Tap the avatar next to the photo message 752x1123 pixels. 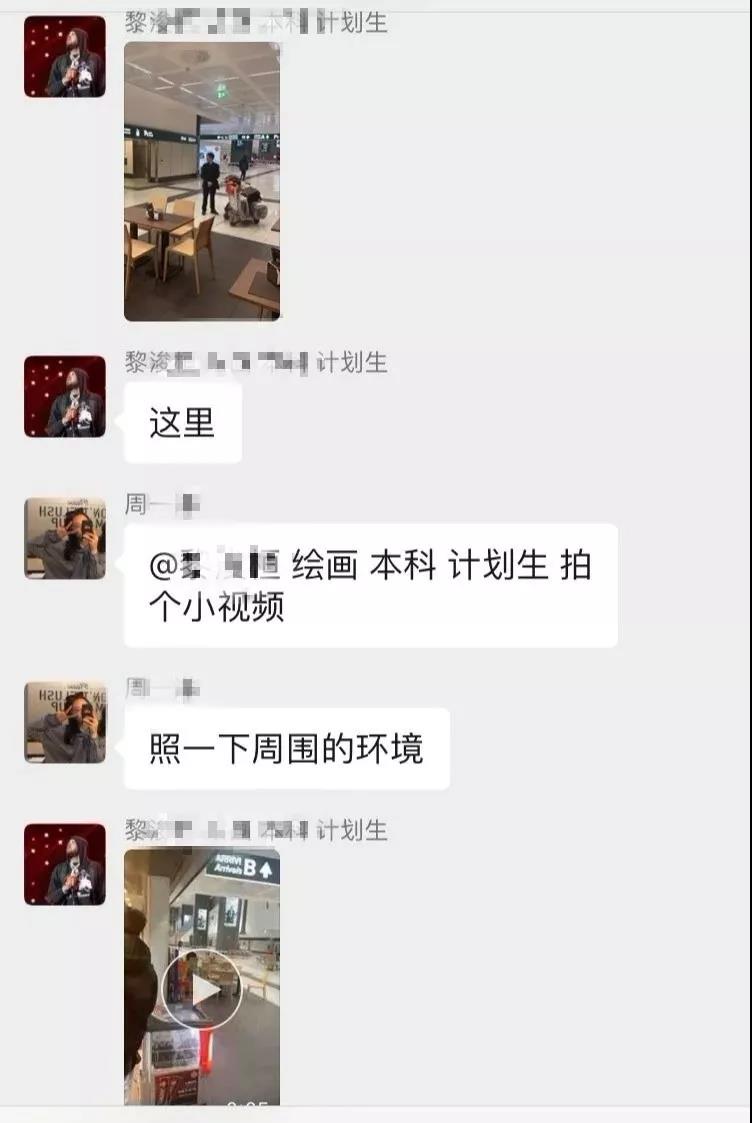pyautogui.click(x=65, y=56)
